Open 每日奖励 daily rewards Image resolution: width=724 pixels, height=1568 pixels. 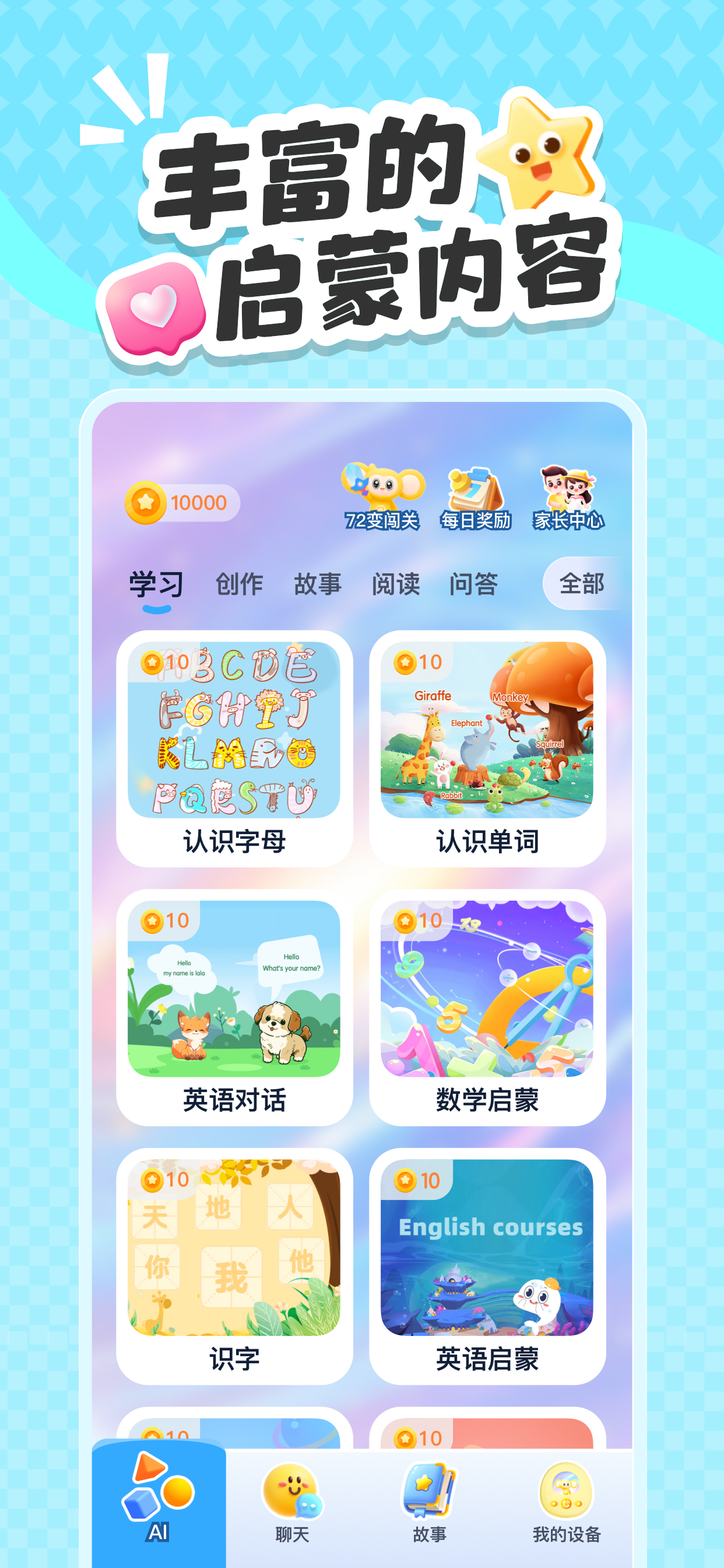tap(475, 493)
